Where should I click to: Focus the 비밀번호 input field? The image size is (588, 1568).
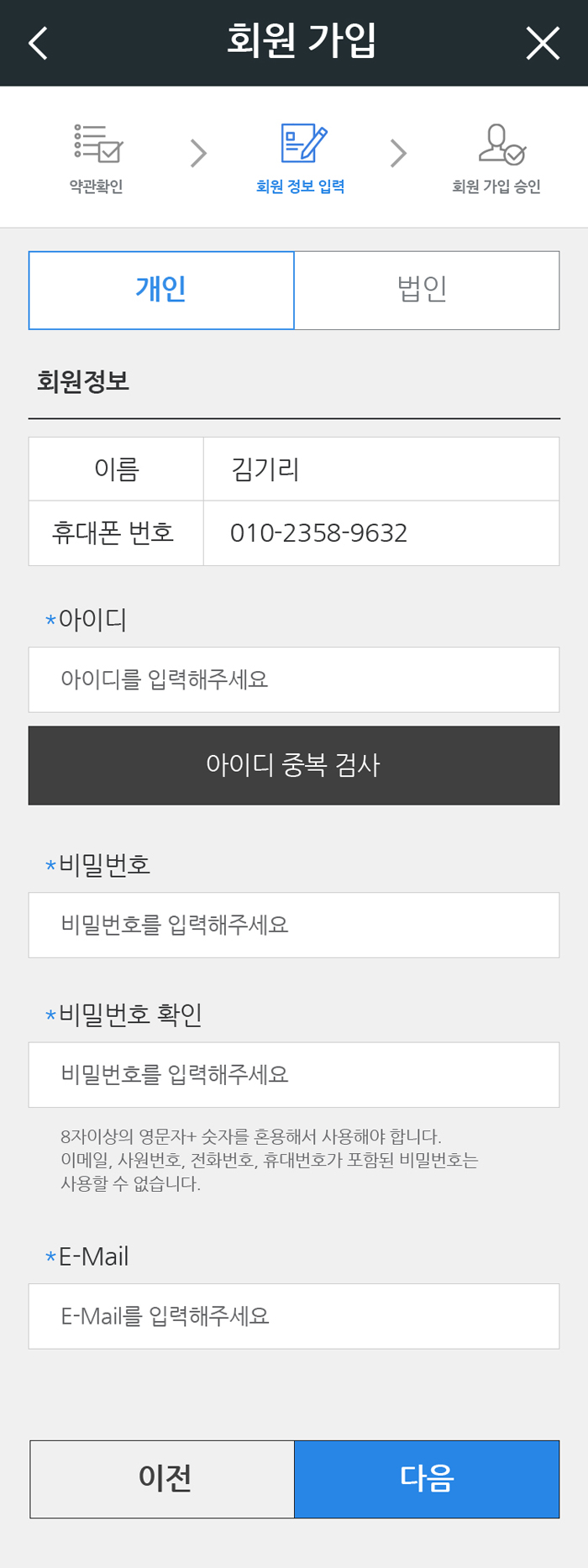[x=294, y=925]
